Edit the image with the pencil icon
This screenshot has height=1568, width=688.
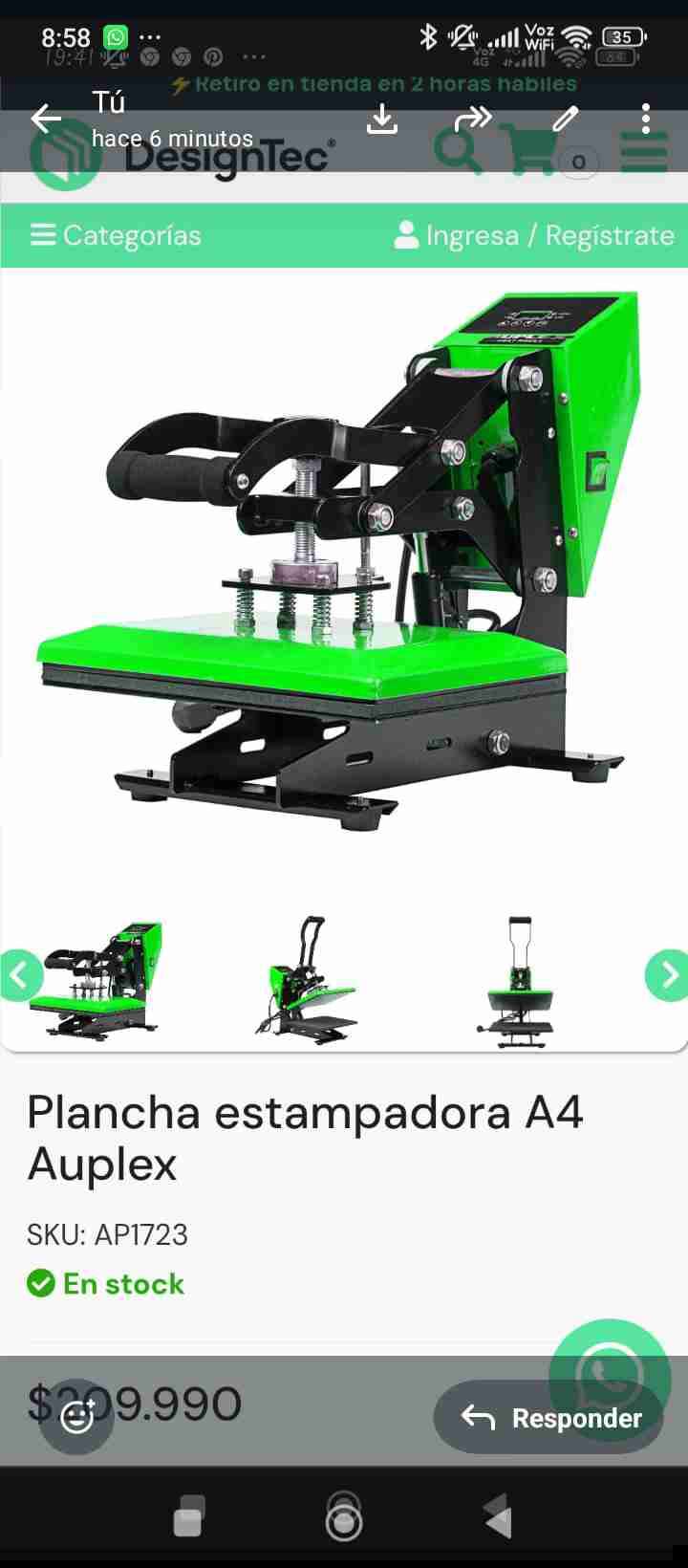(x=566, y=119)
